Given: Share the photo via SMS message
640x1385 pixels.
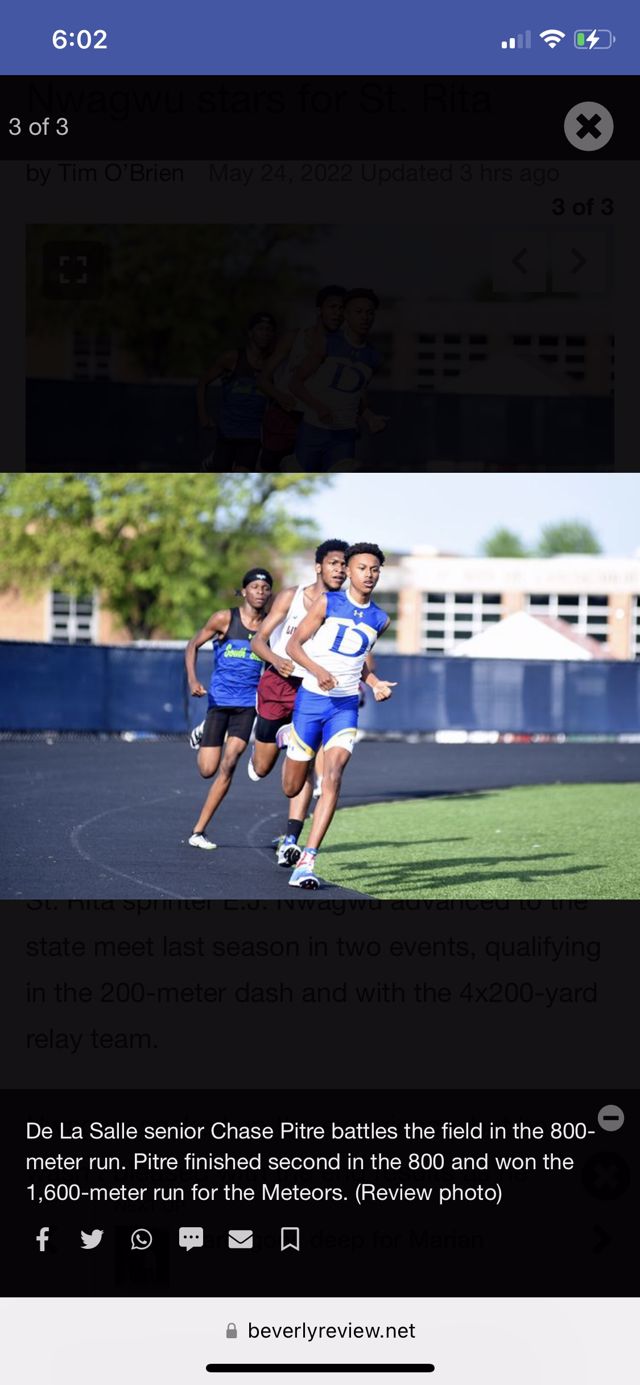Looking at the screenshot, I should [x=191, y=1240].
